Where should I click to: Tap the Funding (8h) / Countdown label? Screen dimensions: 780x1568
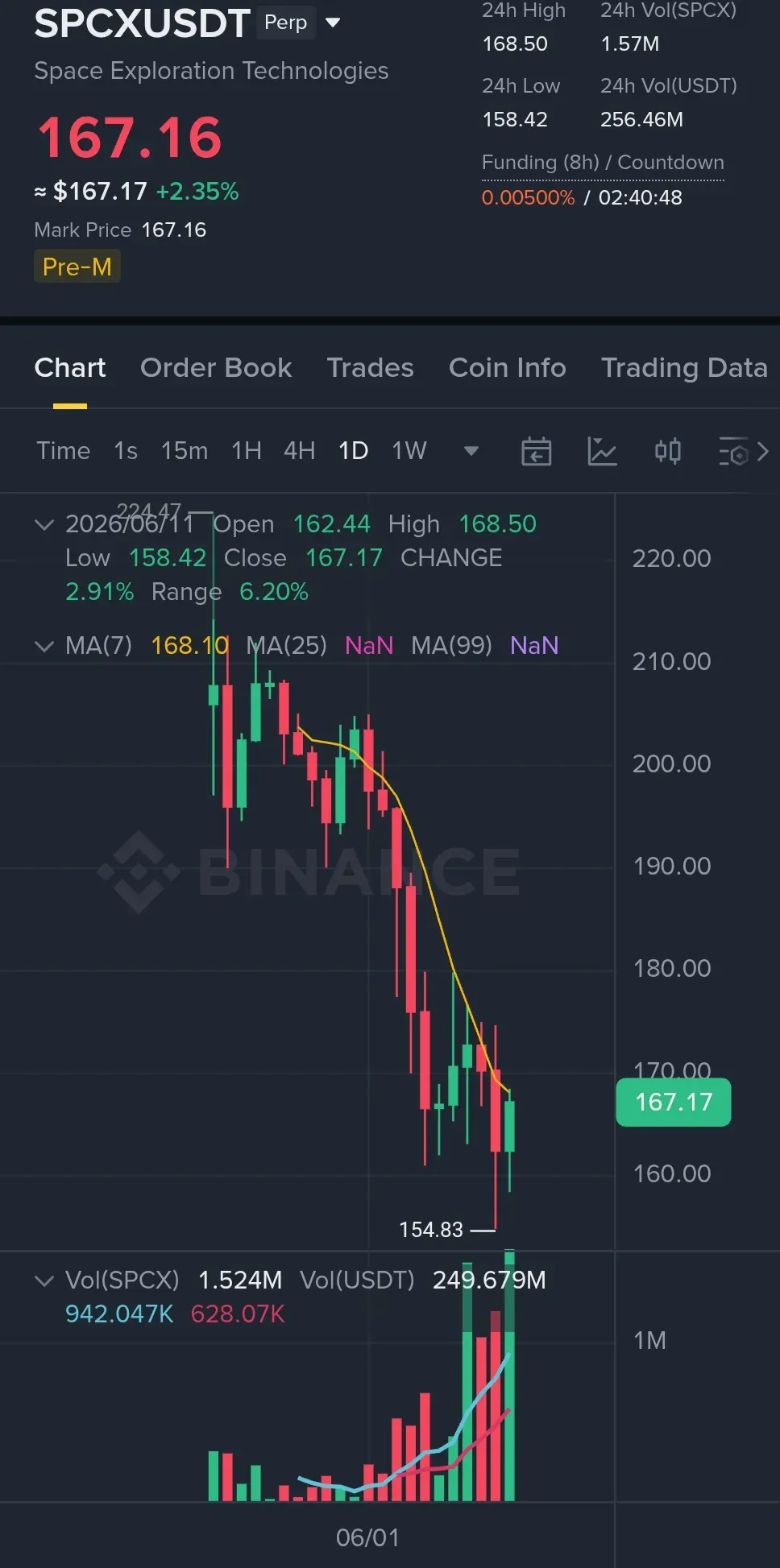(x=603, y=163)
